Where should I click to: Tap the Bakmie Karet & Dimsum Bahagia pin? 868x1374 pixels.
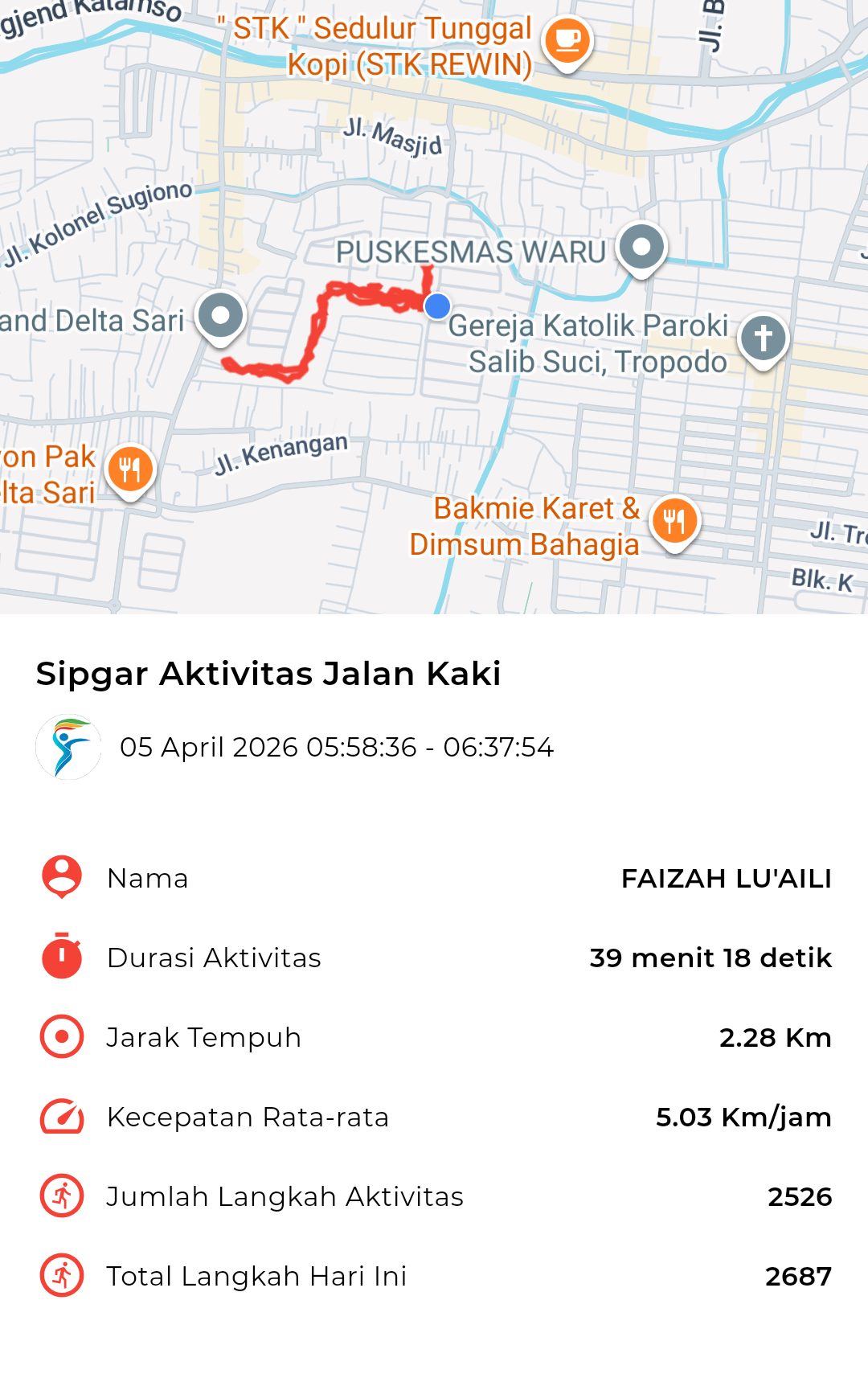[x=675, y=521]
